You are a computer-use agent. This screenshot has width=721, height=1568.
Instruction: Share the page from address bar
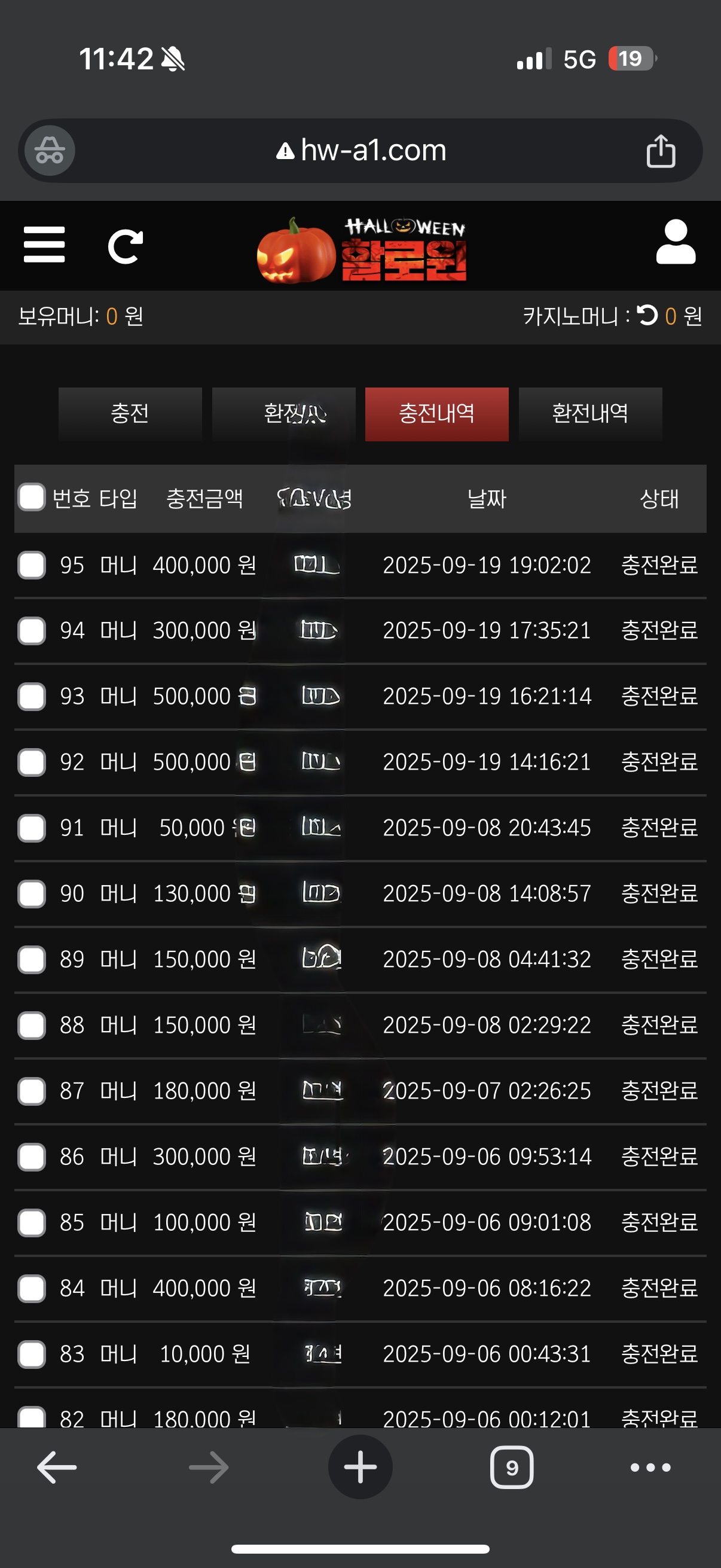pyautogui.click(x=660, y=151)
